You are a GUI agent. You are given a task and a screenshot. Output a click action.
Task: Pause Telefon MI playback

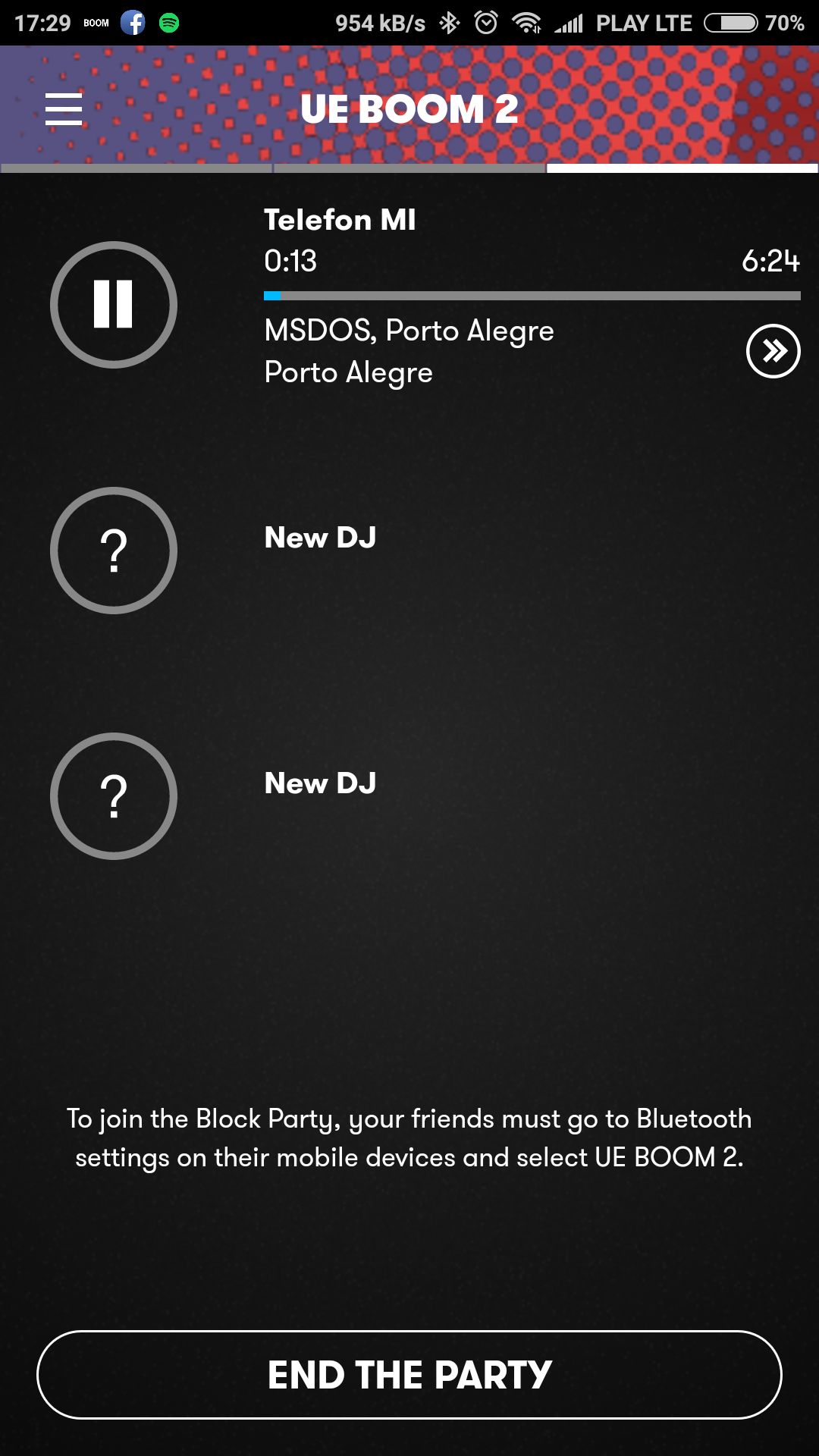tap(114, 305)
